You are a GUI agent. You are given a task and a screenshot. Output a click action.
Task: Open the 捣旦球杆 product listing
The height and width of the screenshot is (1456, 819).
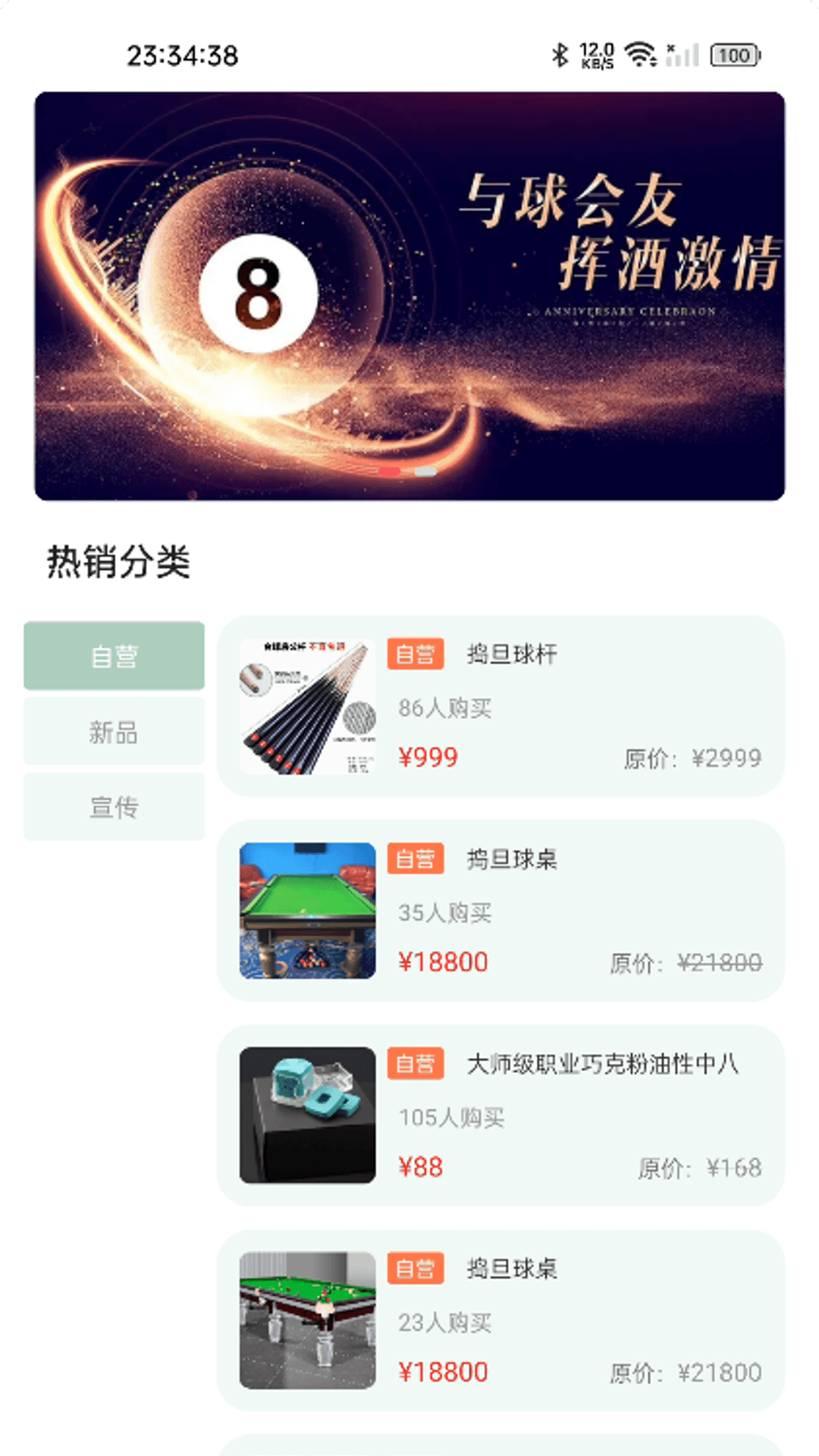[511, 655]
